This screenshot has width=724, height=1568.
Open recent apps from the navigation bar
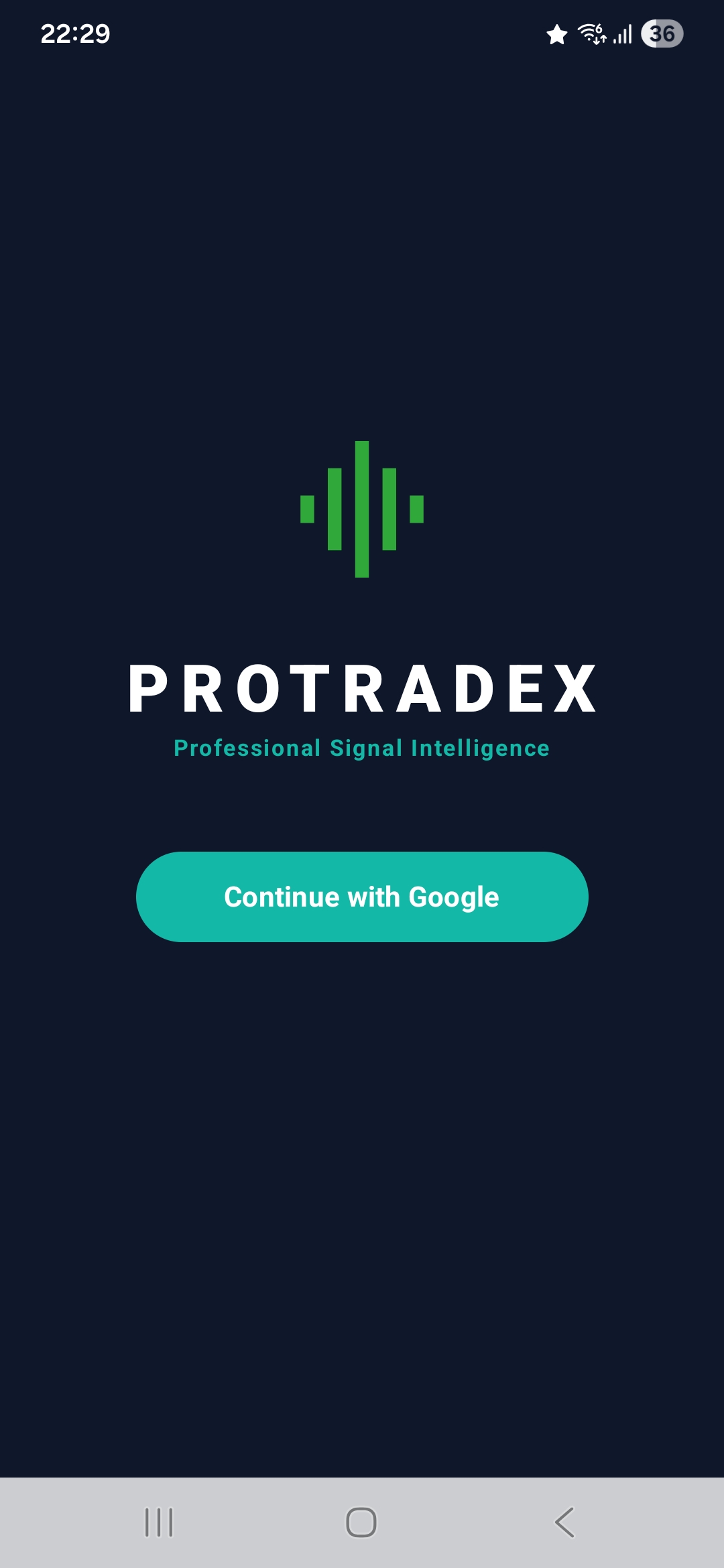pos(159,1522)
